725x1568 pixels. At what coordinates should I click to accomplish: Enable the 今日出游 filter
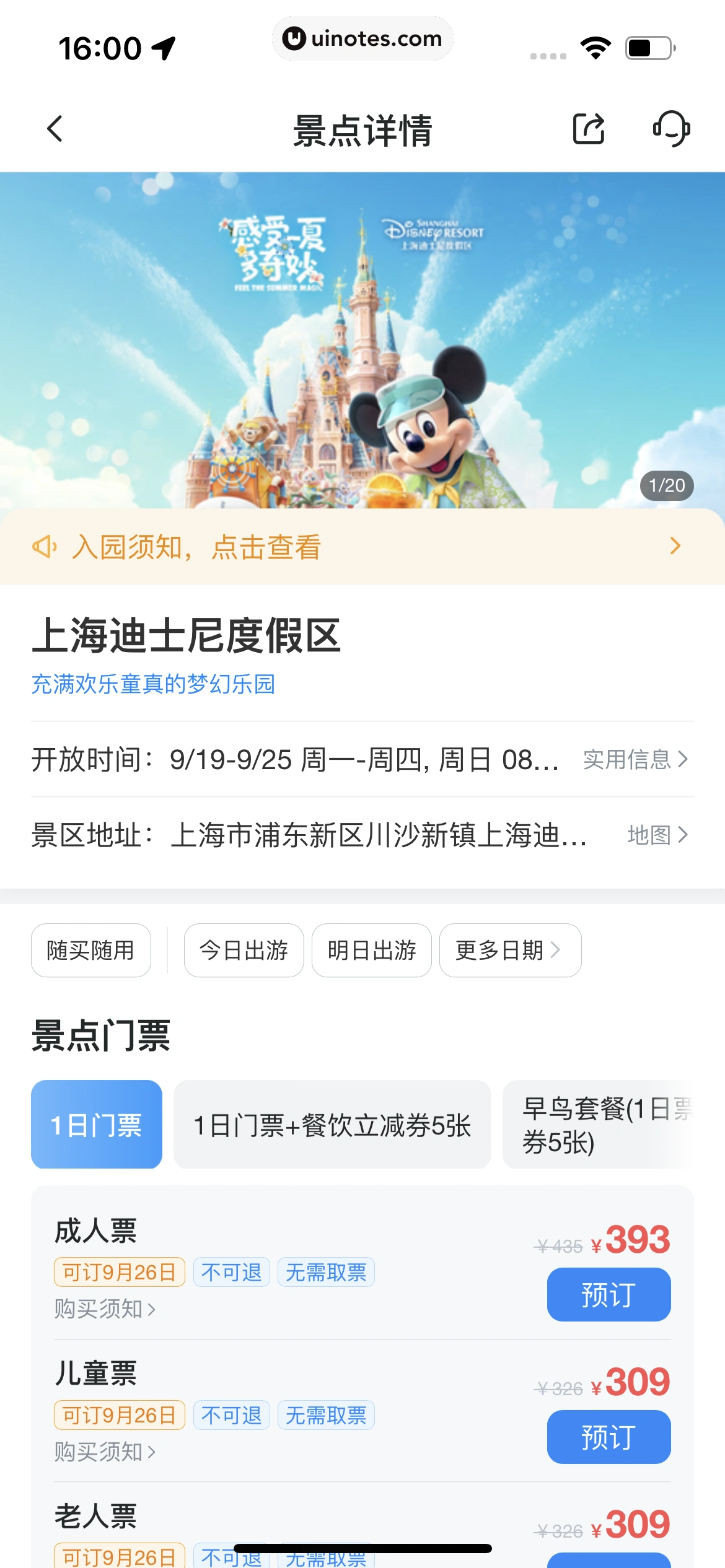(243, 951)
